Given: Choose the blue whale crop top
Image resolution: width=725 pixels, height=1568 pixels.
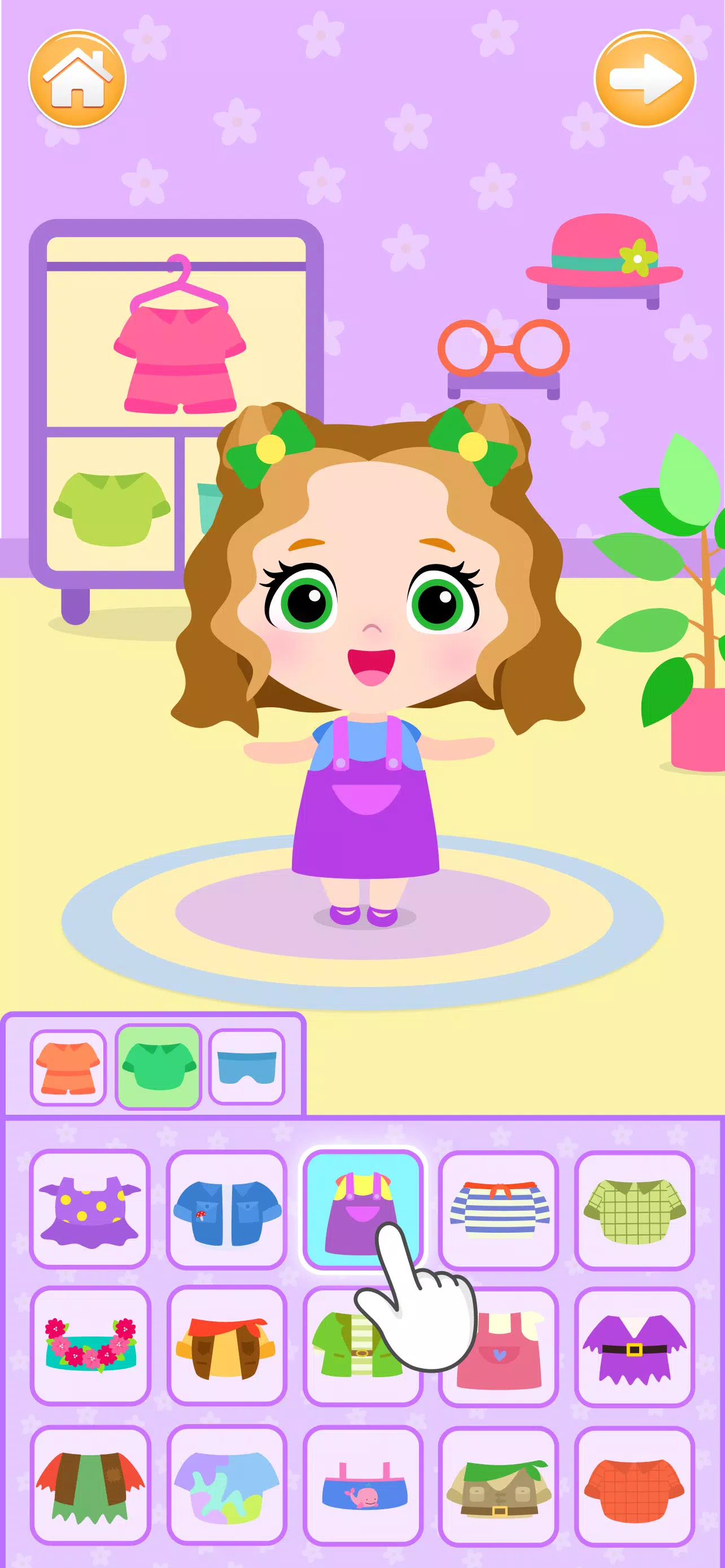Looking at the screenshot, I should pyautogui.click(x=363, y=1485).
